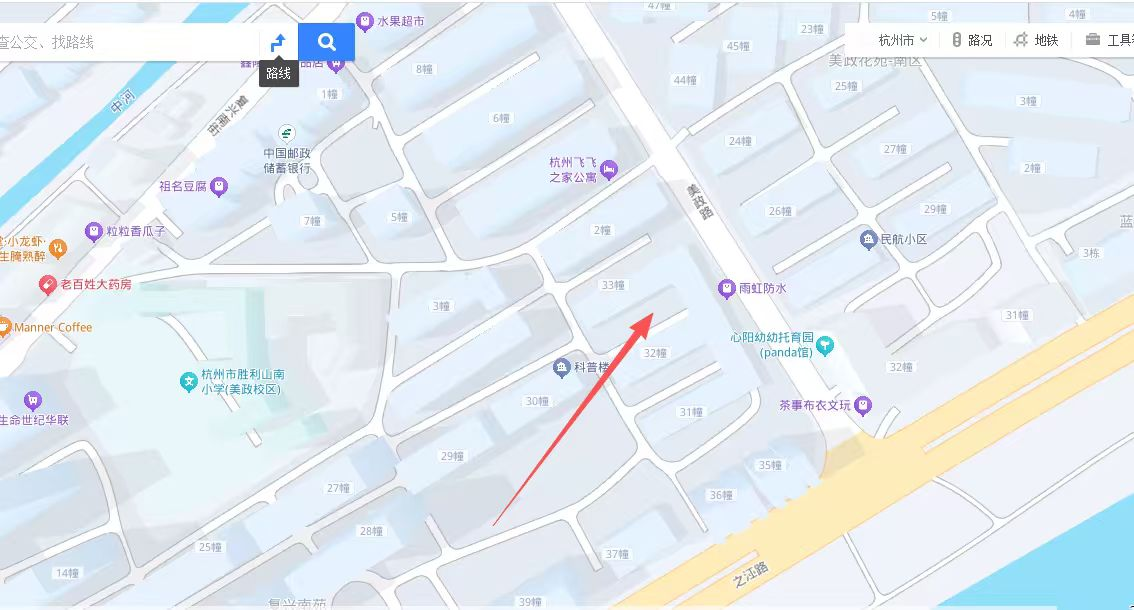Tap the 民航小区 community marker
Viewport: 1134px width, 610px height.
[867, 240]
